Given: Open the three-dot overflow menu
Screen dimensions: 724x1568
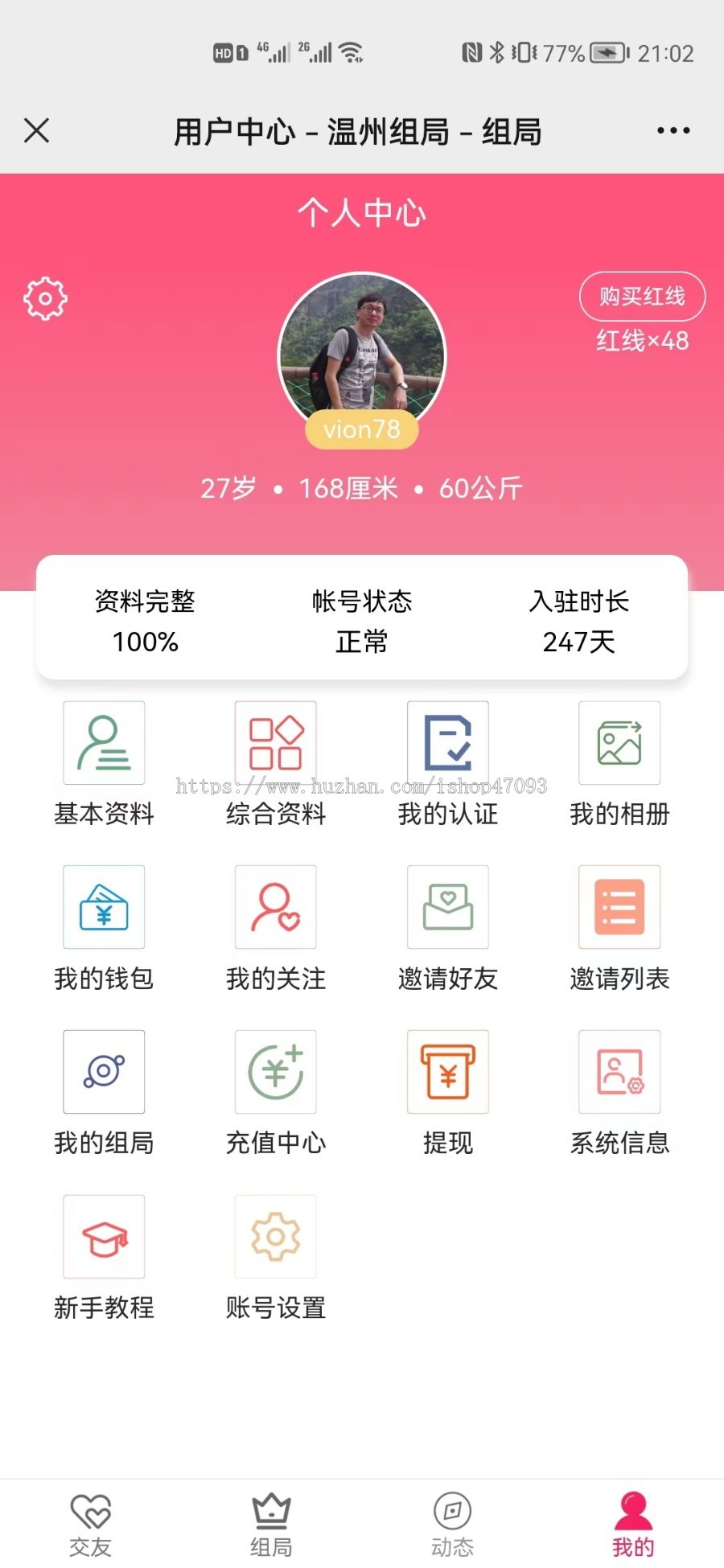Looking at the screenshot, I should tap(673, 130).
